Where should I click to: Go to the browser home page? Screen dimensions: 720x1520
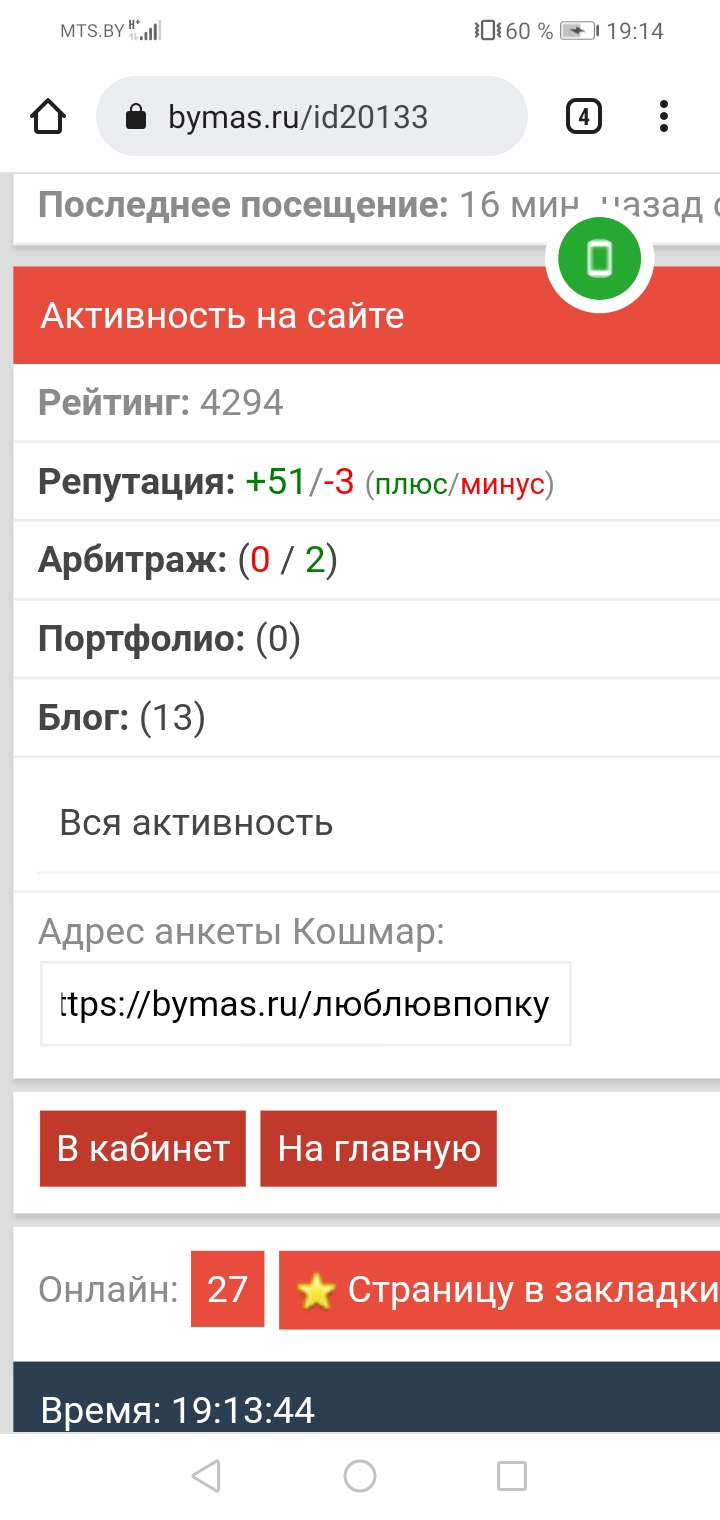[48, 117]
